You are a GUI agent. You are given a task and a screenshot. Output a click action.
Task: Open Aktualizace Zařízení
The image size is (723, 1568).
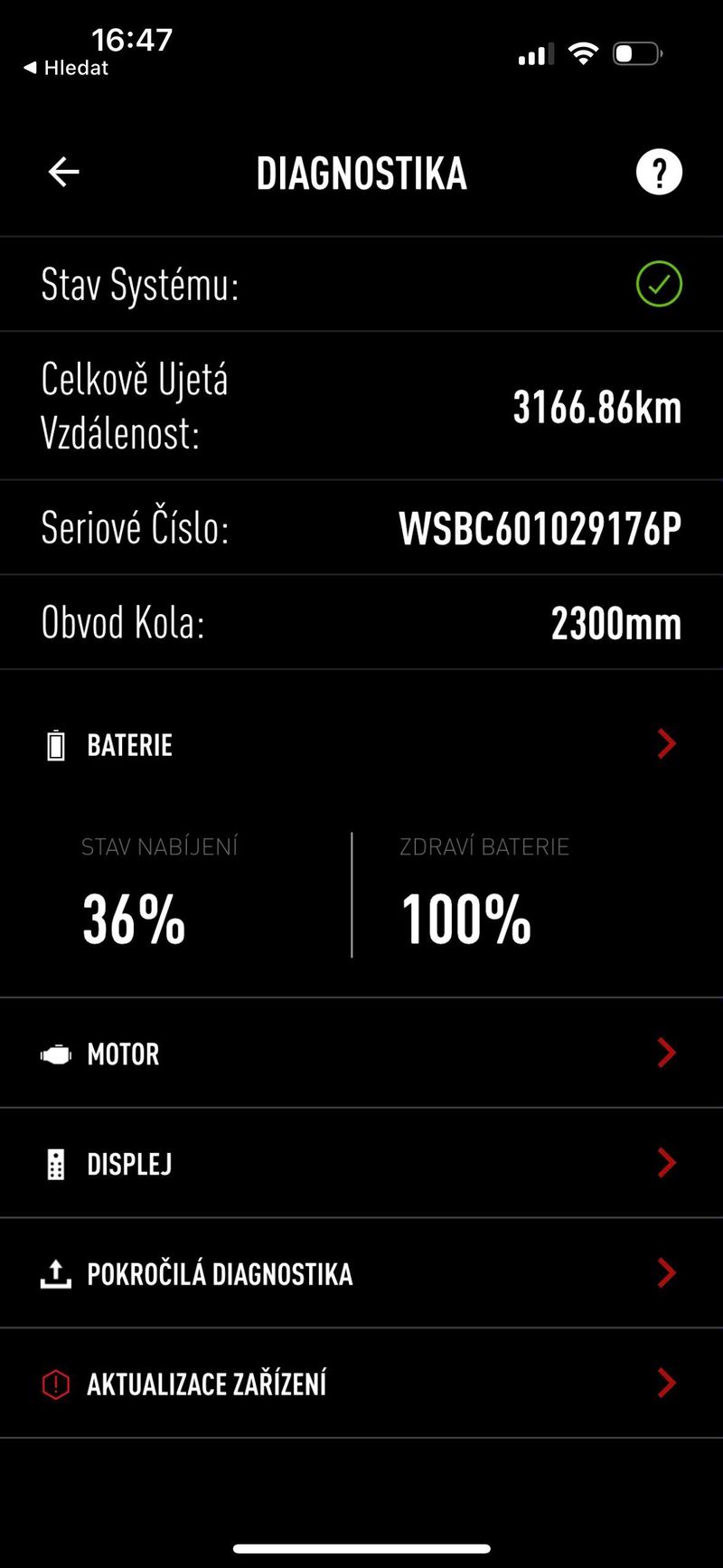[x=361, y=1384]
